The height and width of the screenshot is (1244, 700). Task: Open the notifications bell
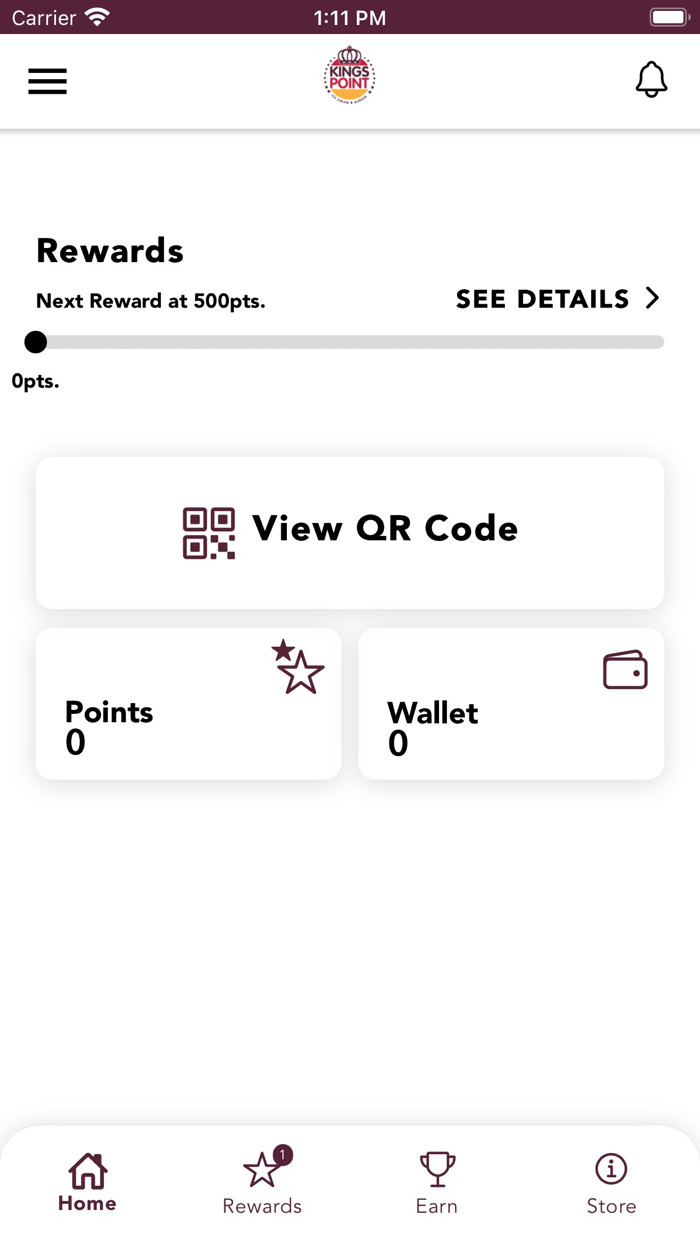click(651, 80)
